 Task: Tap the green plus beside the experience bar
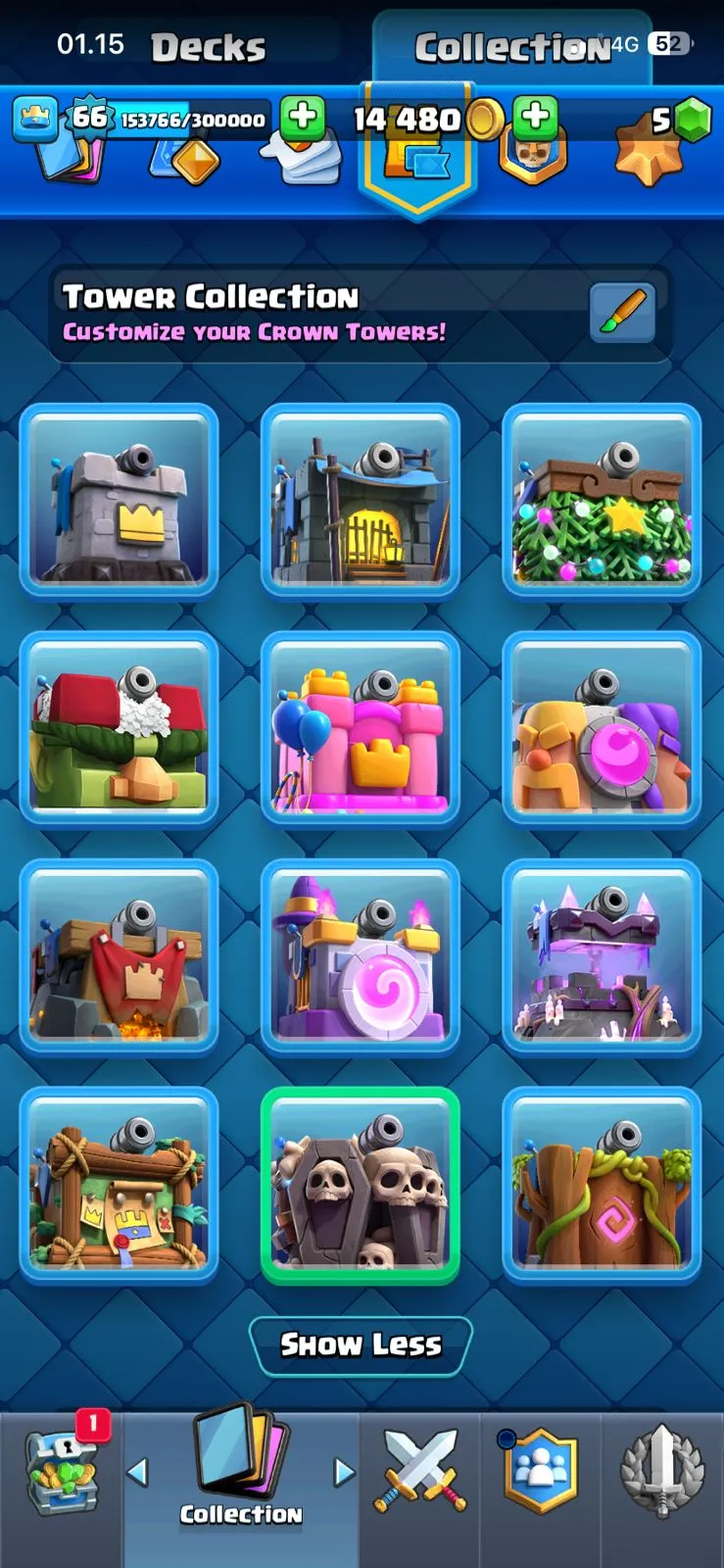click(303, 118)
